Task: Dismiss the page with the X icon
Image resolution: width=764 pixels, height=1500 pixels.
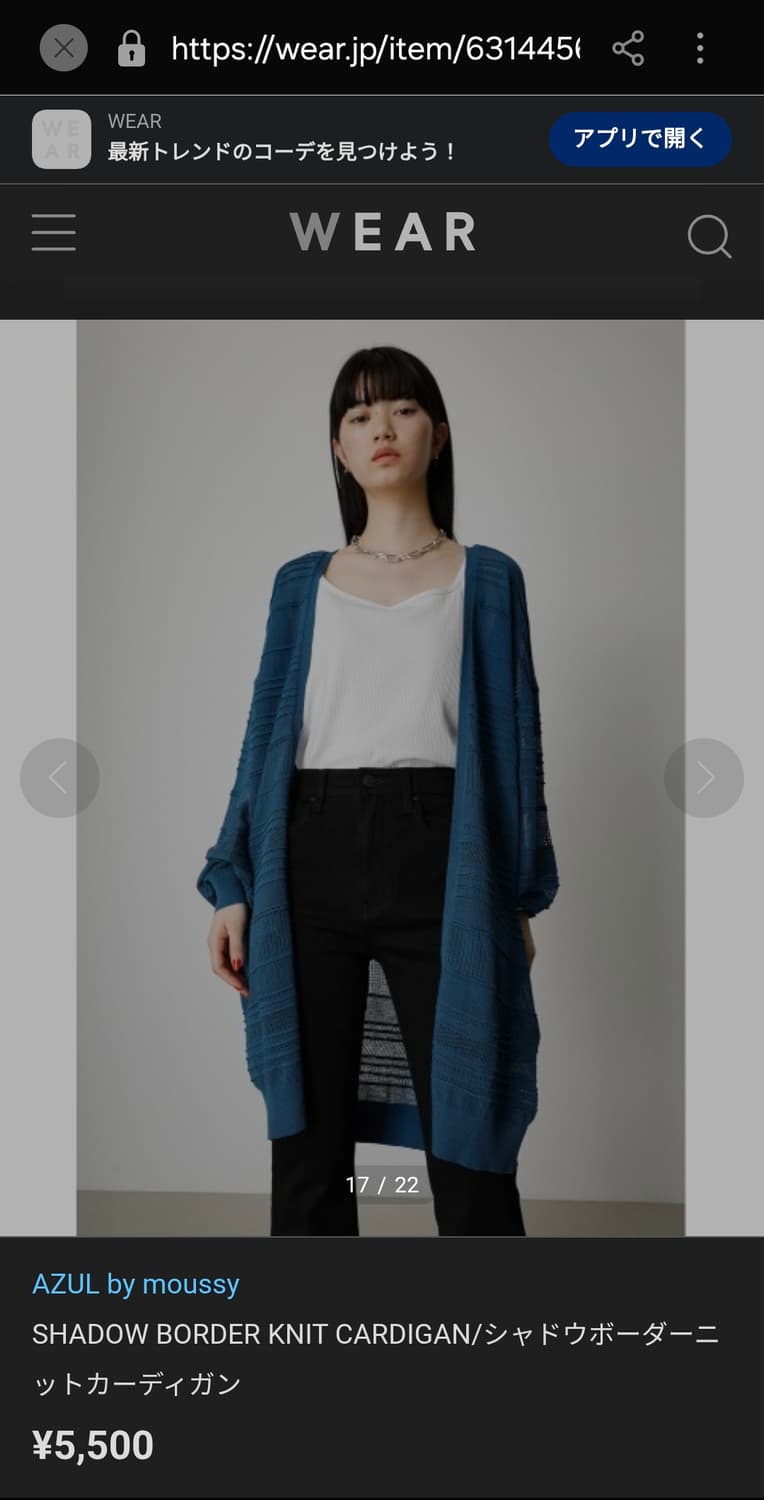Action: 62,47
